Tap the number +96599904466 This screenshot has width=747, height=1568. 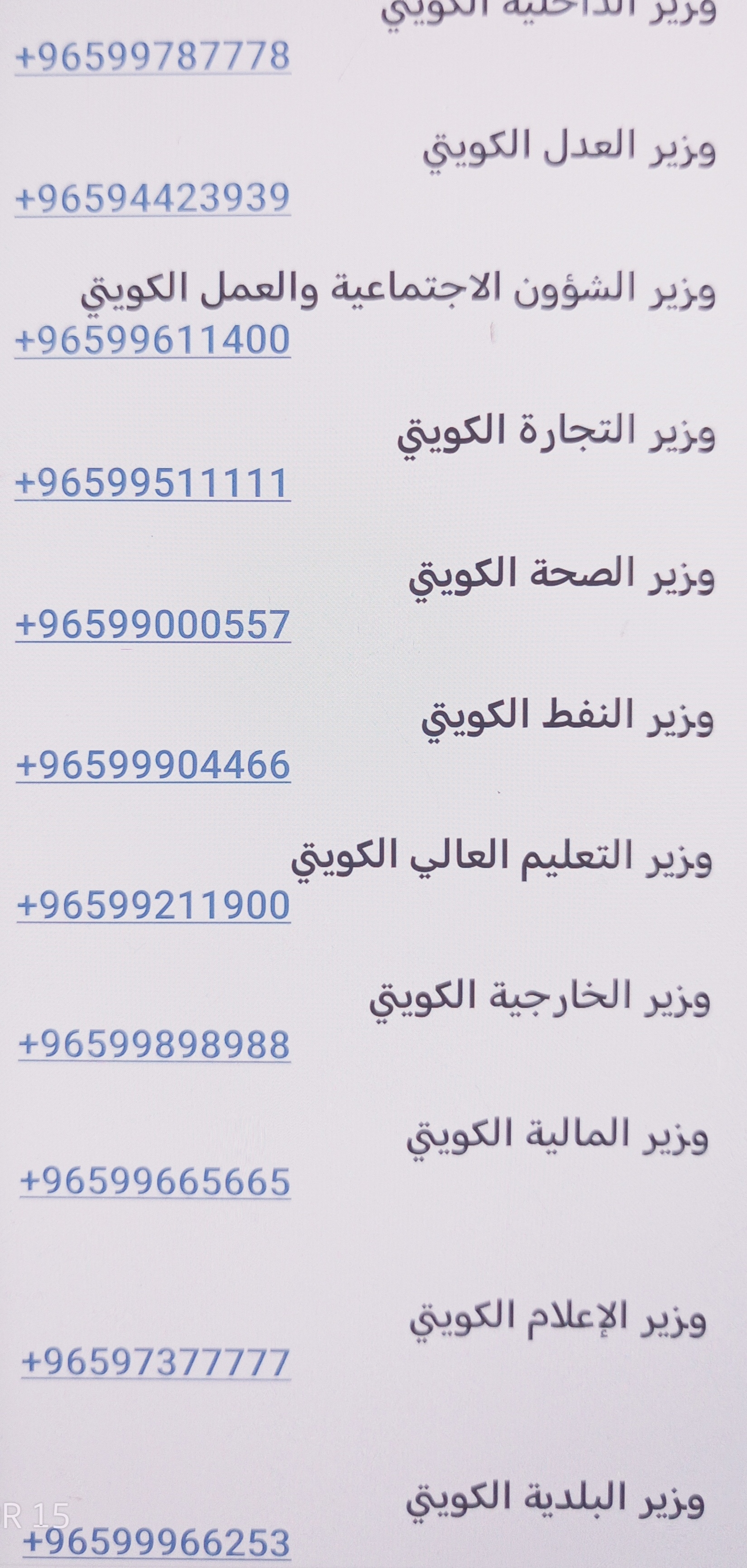click(x=153, y=765)
